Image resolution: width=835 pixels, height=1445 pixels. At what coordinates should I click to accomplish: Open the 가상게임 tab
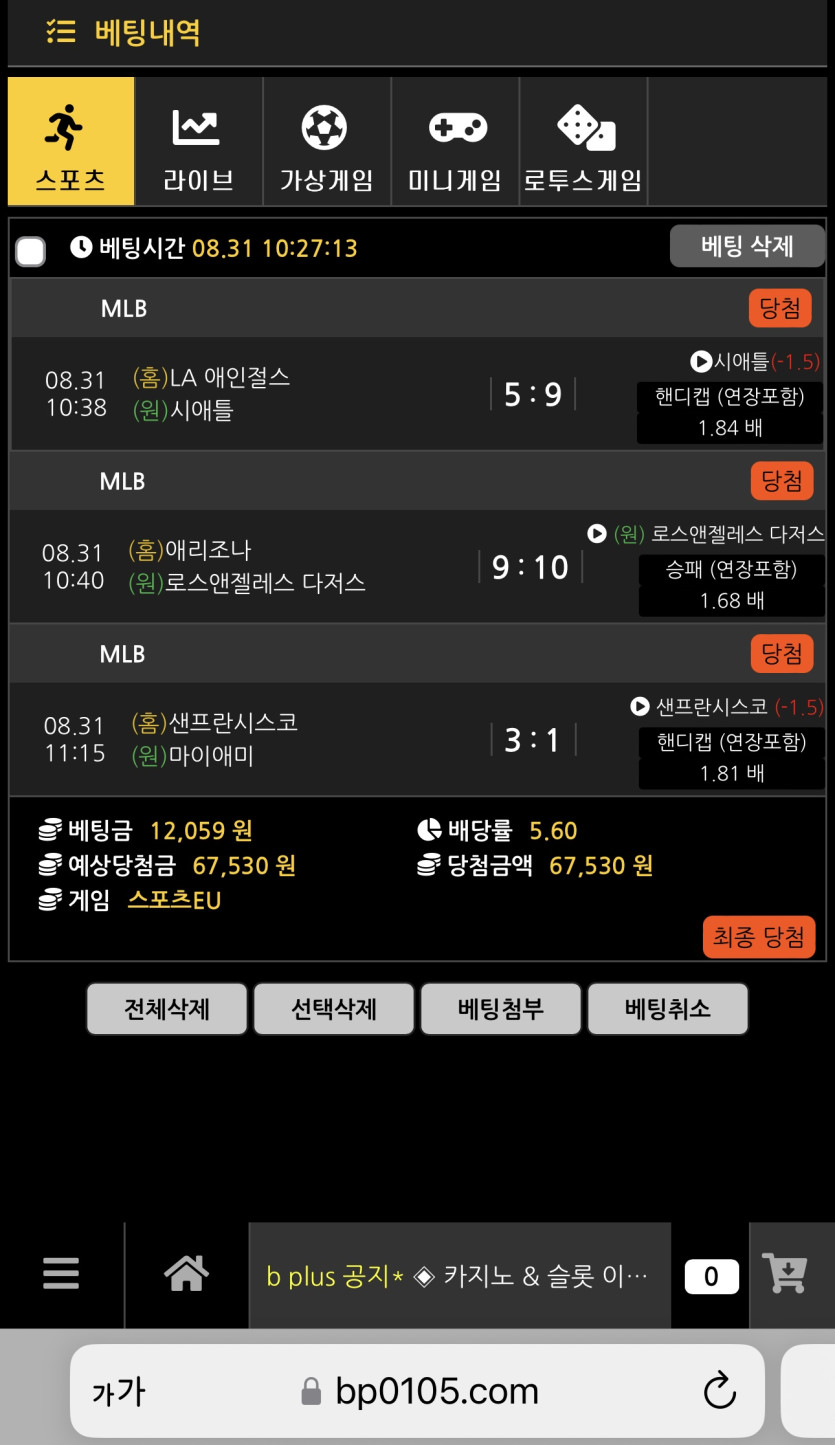coord(326,142)
